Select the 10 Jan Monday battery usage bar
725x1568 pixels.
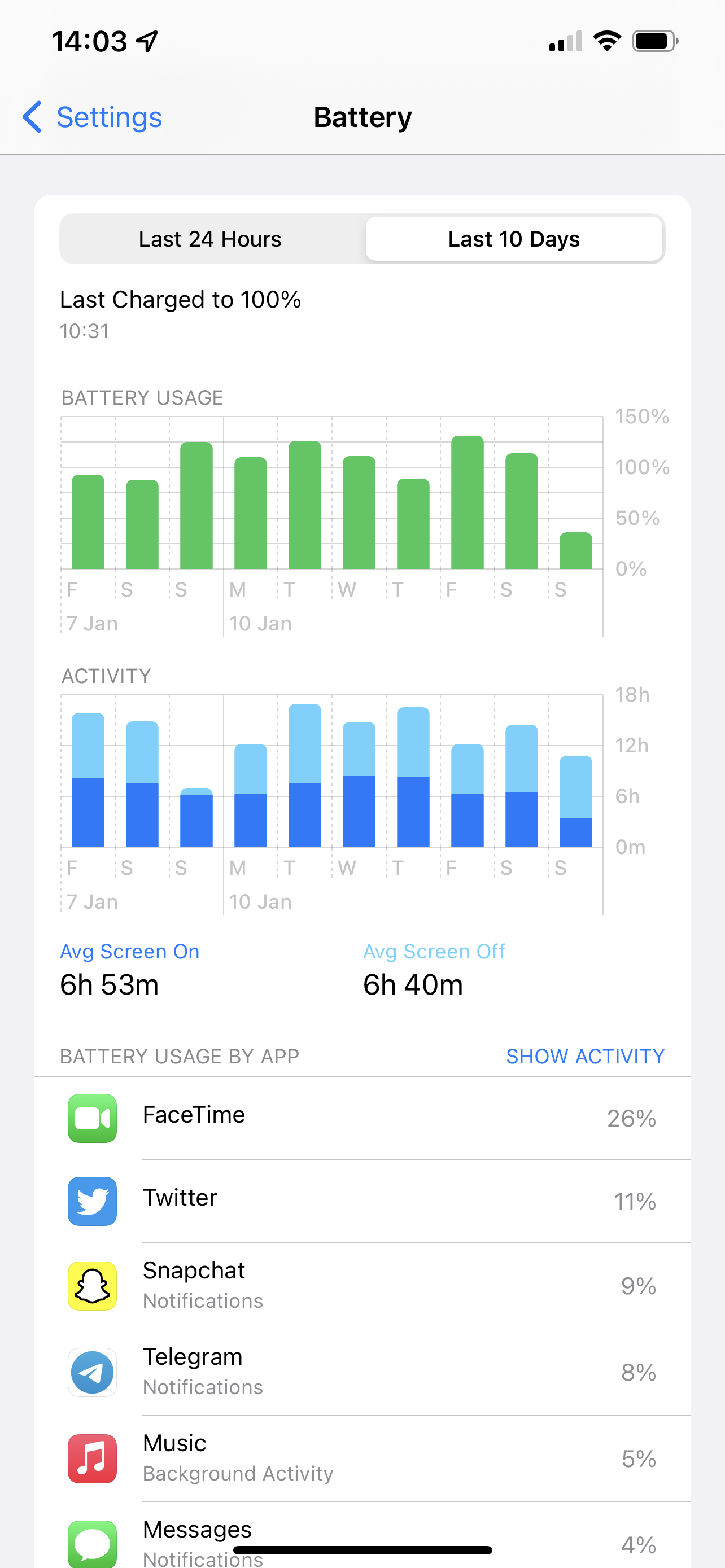tap(251, 513)
